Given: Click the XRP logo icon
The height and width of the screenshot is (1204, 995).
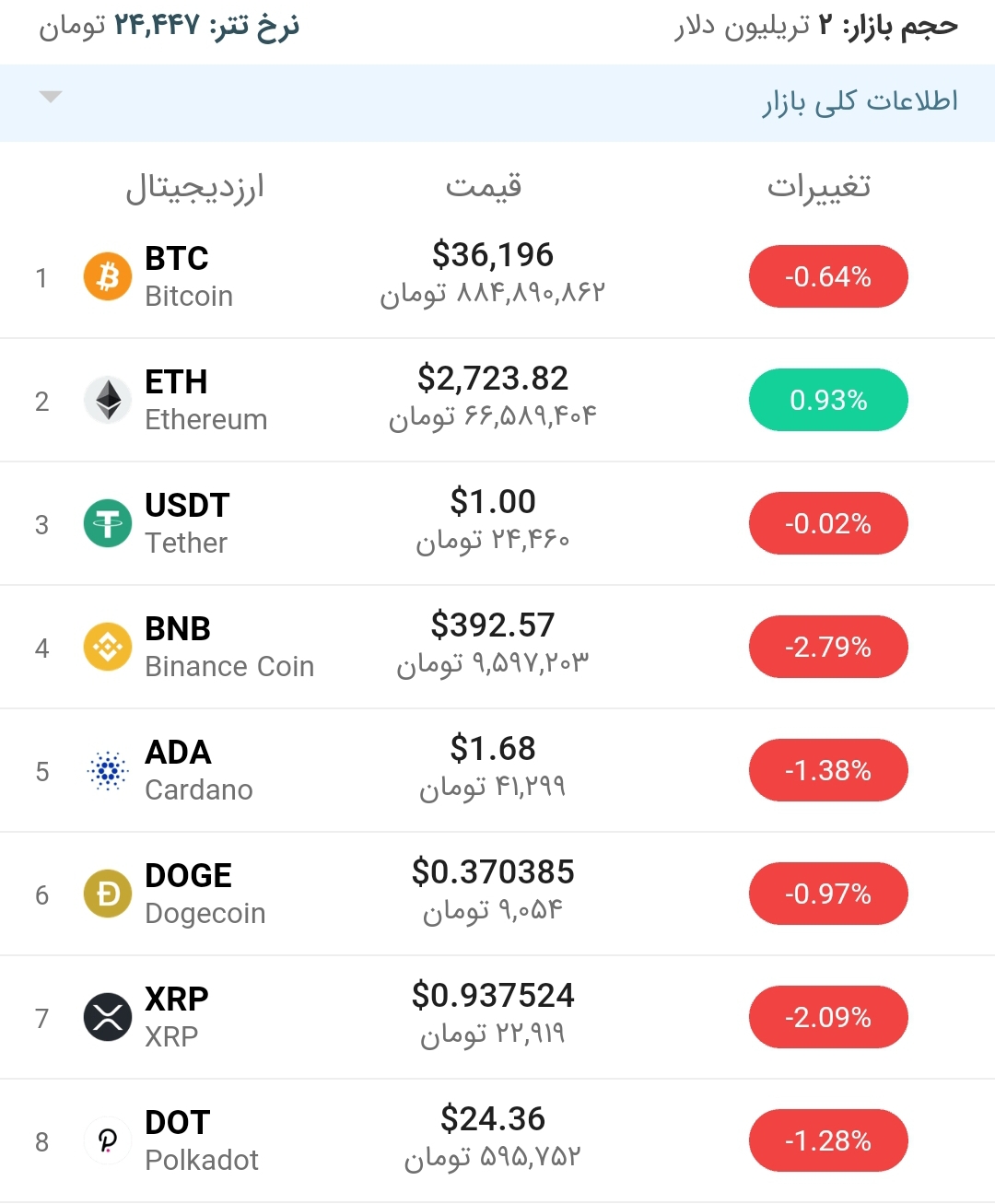Looking at the screenshot, I should tap(107, 1016).
